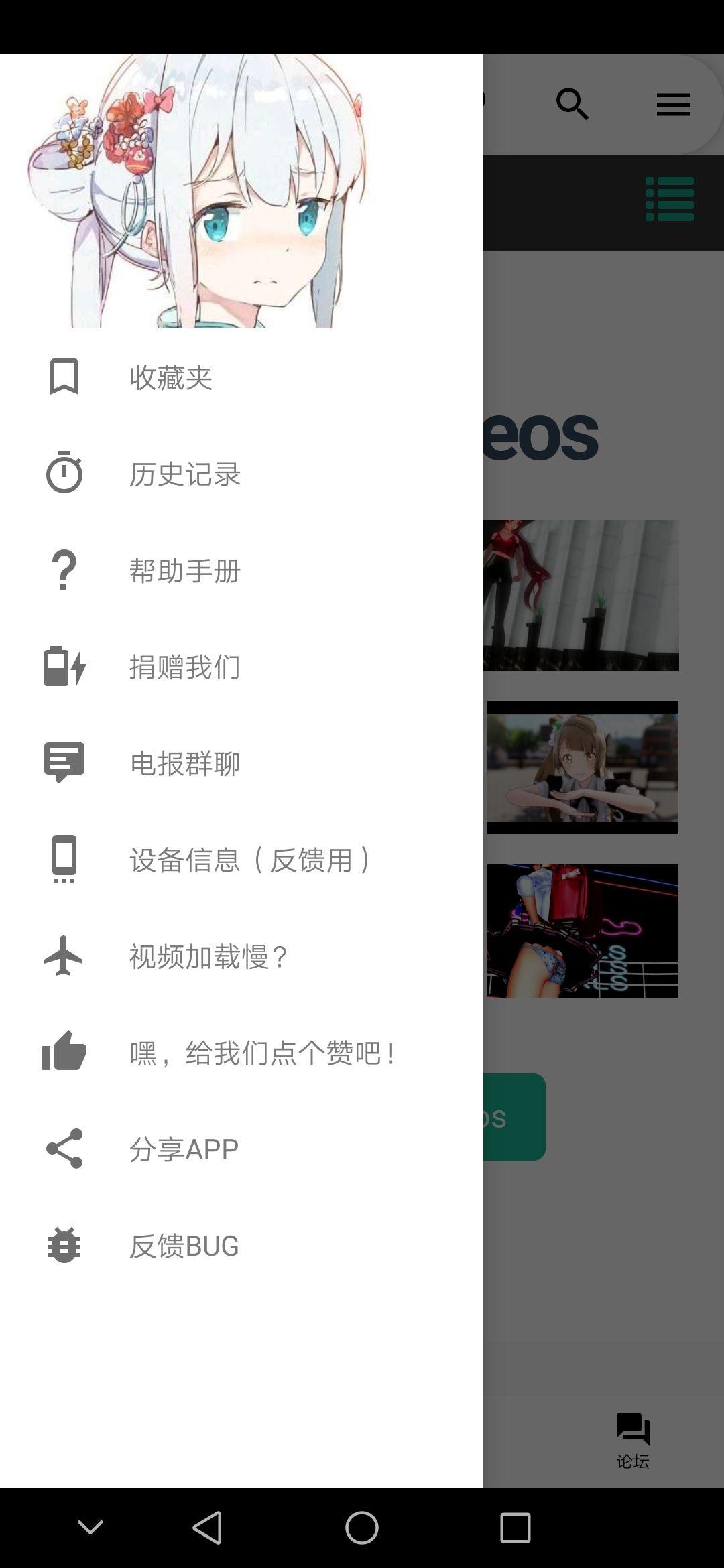Click the clock icon beside 历史记录

point(64,474)
